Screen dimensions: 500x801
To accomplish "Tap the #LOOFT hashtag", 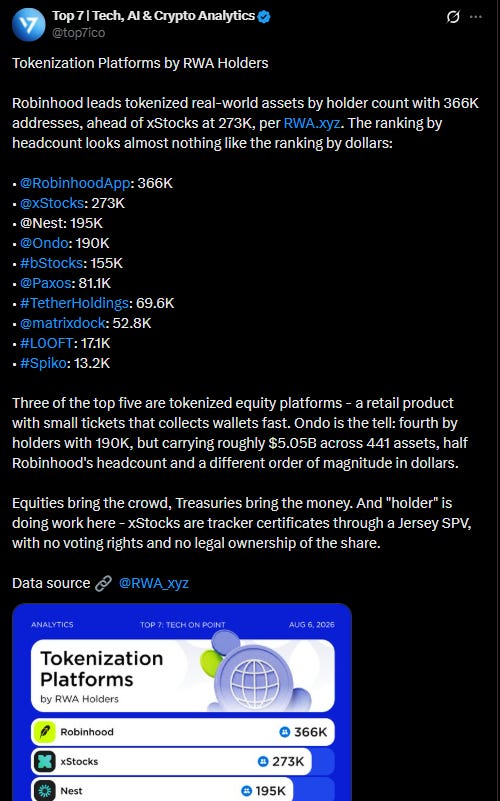I will [x=46, y=343].
